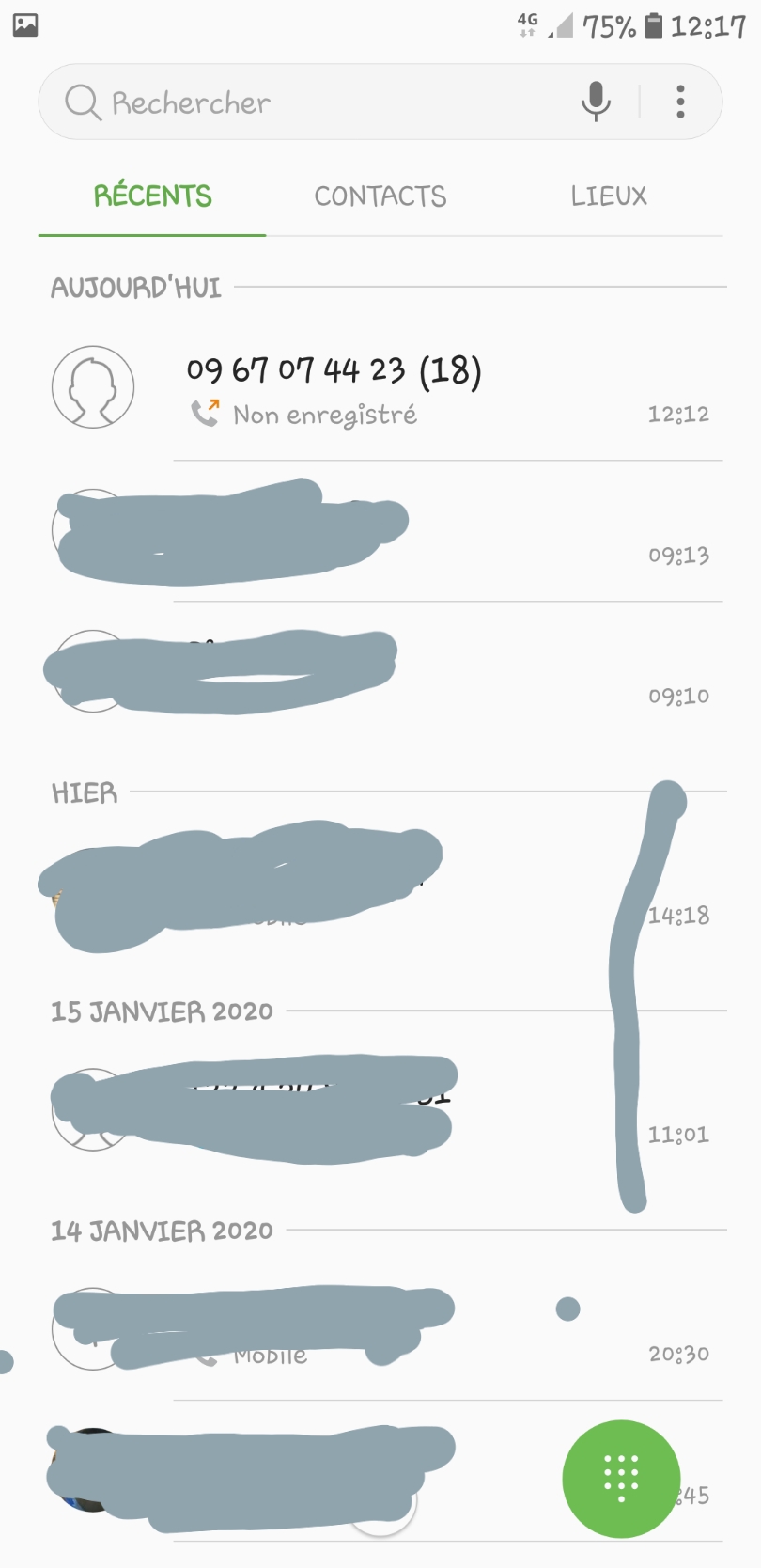Select the Récents tab
This screenshot has height=1568, width=761.
click(152, 196)
